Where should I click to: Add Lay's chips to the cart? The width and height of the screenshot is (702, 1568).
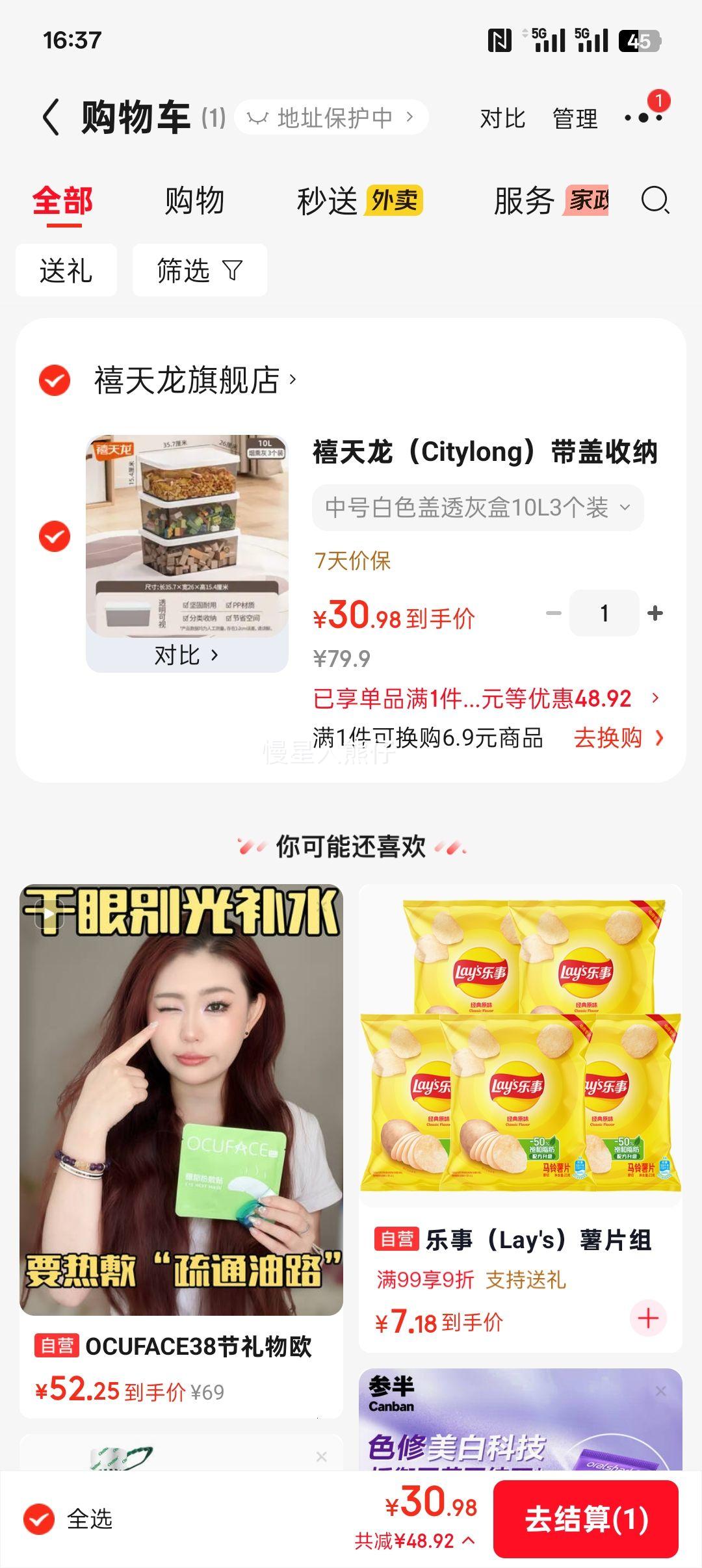[x=648, y=1318]
